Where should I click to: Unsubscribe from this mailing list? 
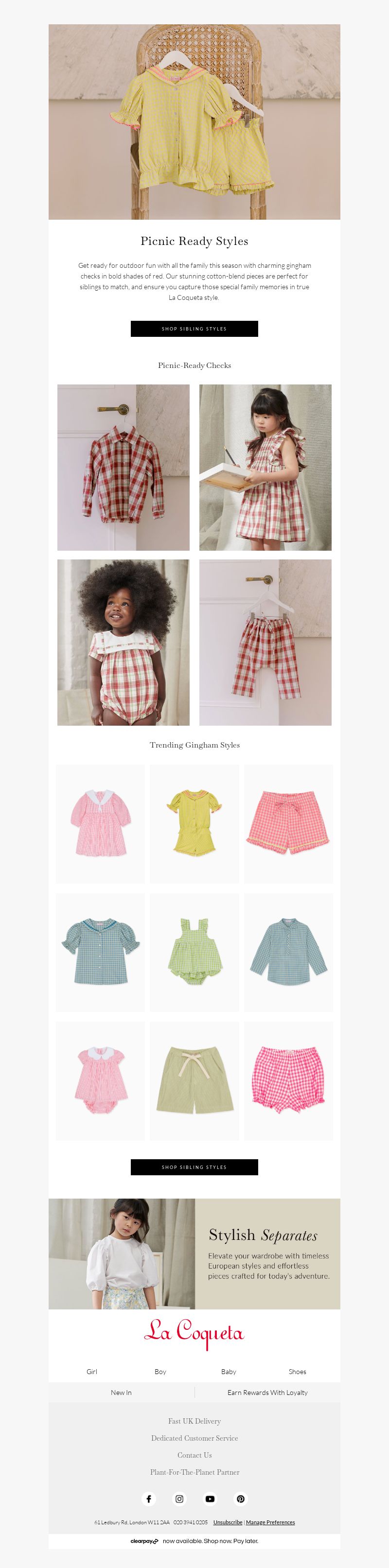228,1522
